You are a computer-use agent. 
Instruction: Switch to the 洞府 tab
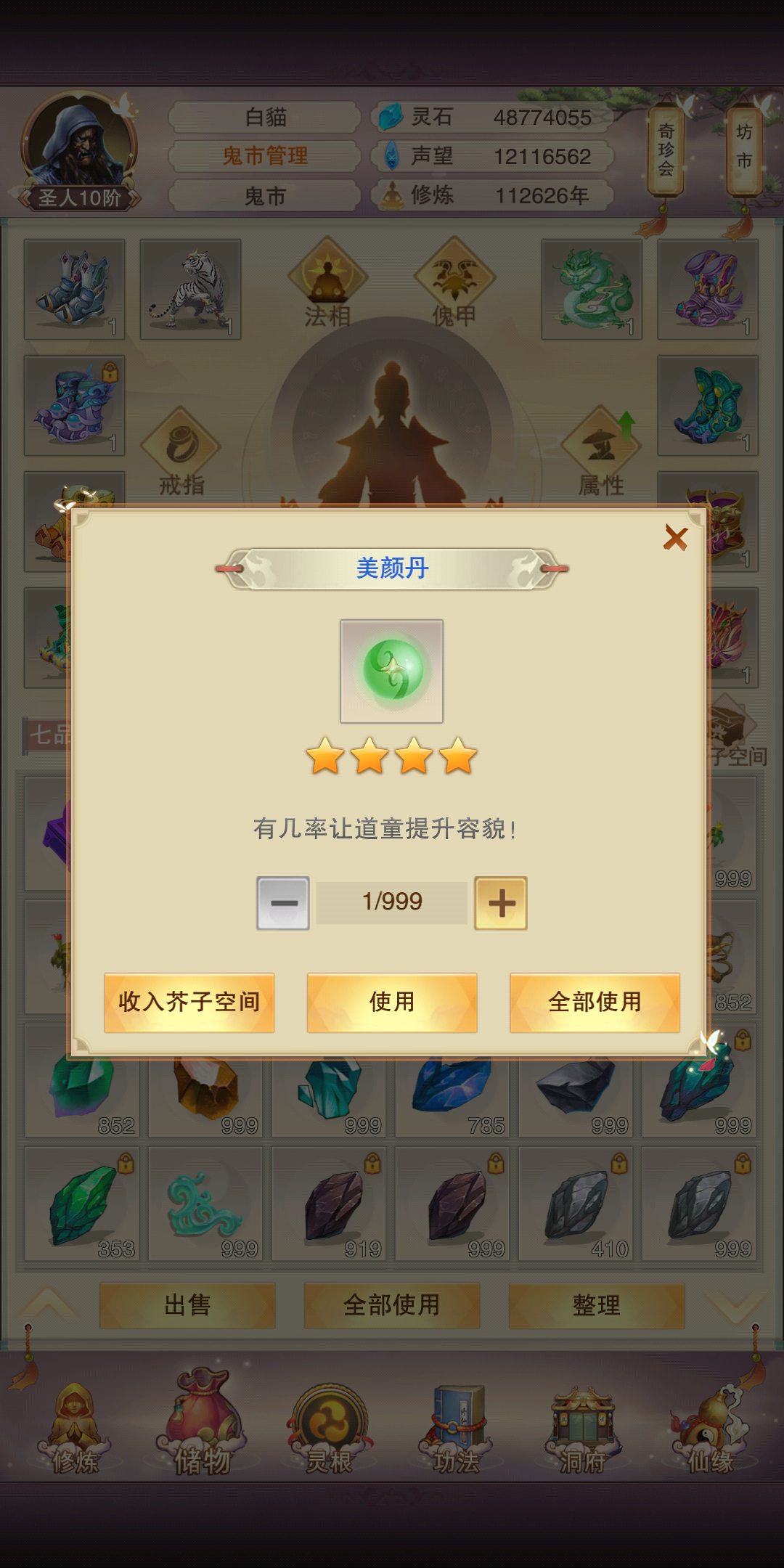583,1429
